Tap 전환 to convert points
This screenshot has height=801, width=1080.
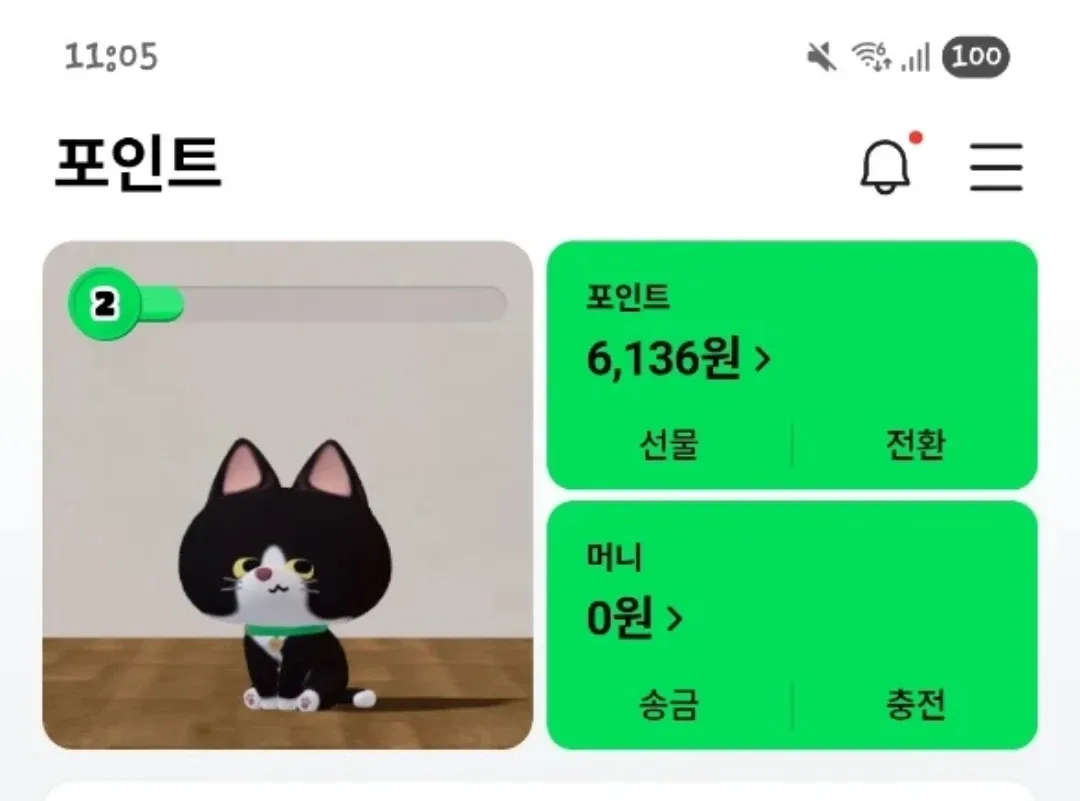915,445
